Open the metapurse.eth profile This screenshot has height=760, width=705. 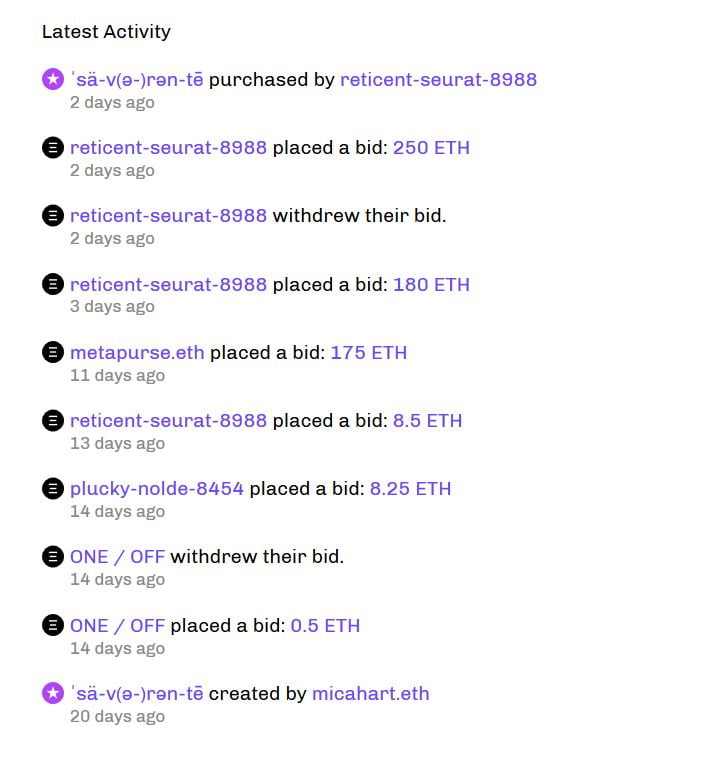(137, 353)
